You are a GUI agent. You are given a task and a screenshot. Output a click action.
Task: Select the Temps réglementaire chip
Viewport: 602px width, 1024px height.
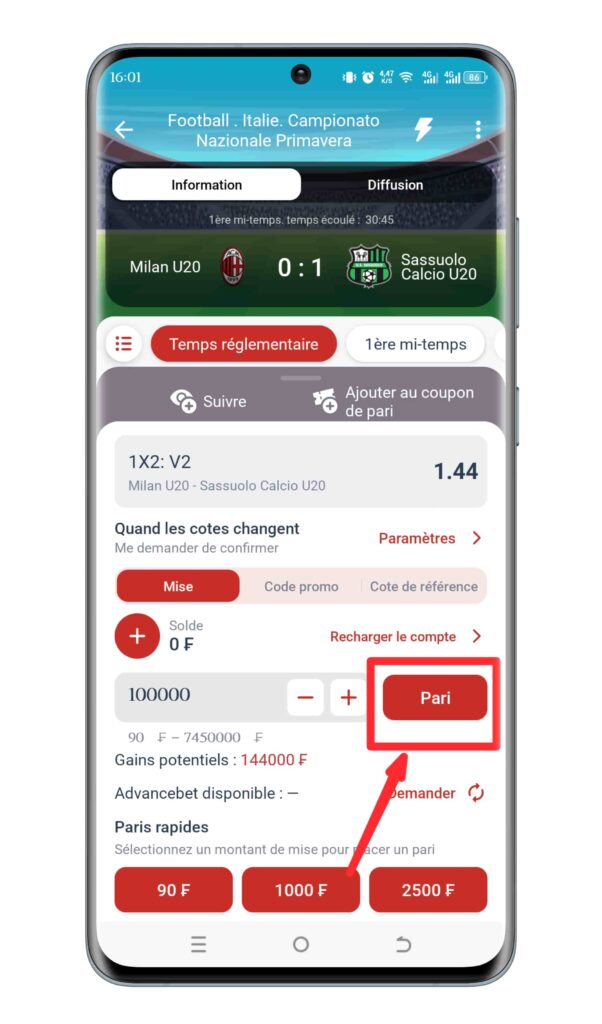(243, 344)
